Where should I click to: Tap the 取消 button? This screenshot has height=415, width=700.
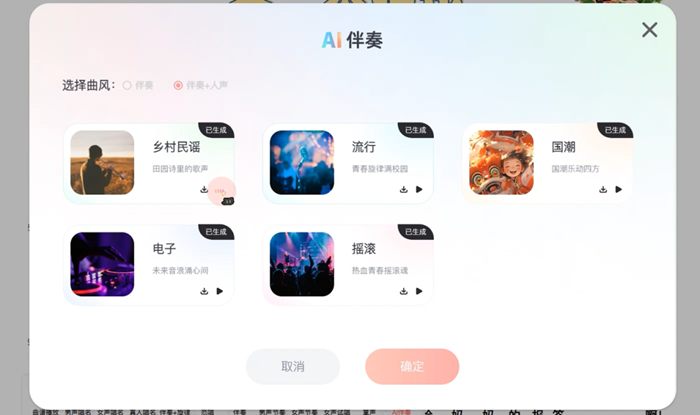(x=293, y=367)
